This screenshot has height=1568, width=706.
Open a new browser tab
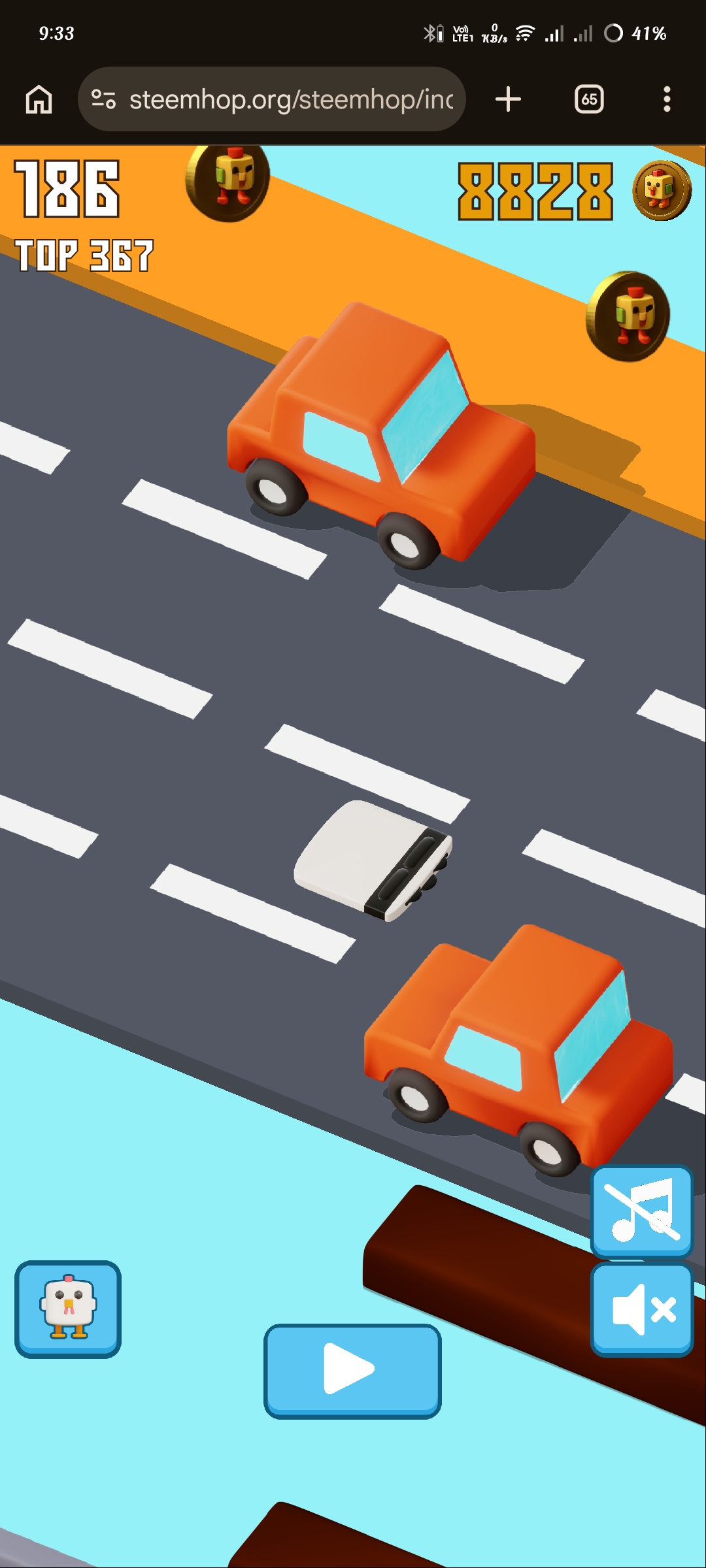(x=508, y=99)
